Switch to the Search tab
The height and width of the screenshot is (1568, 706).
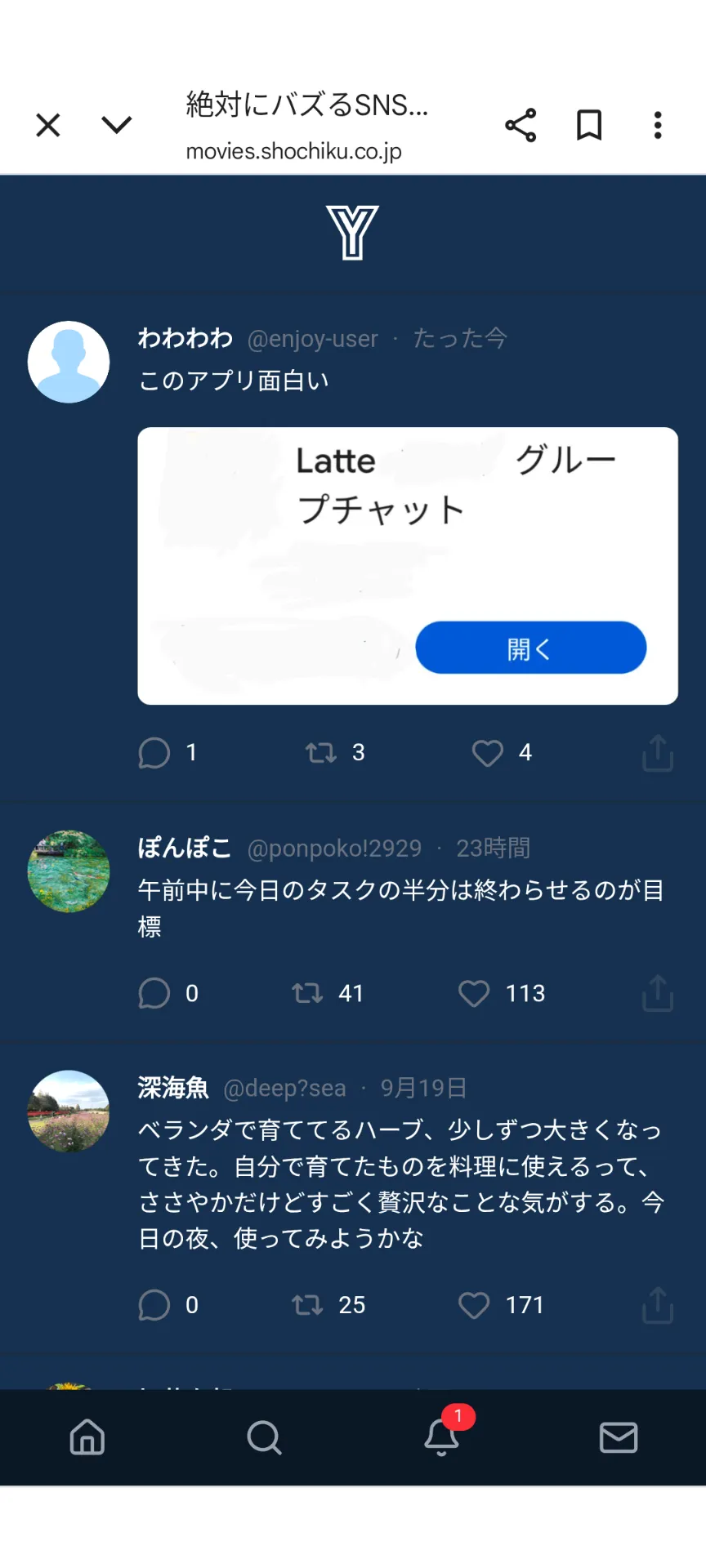pyautogui.click(x=264, y=1437)
